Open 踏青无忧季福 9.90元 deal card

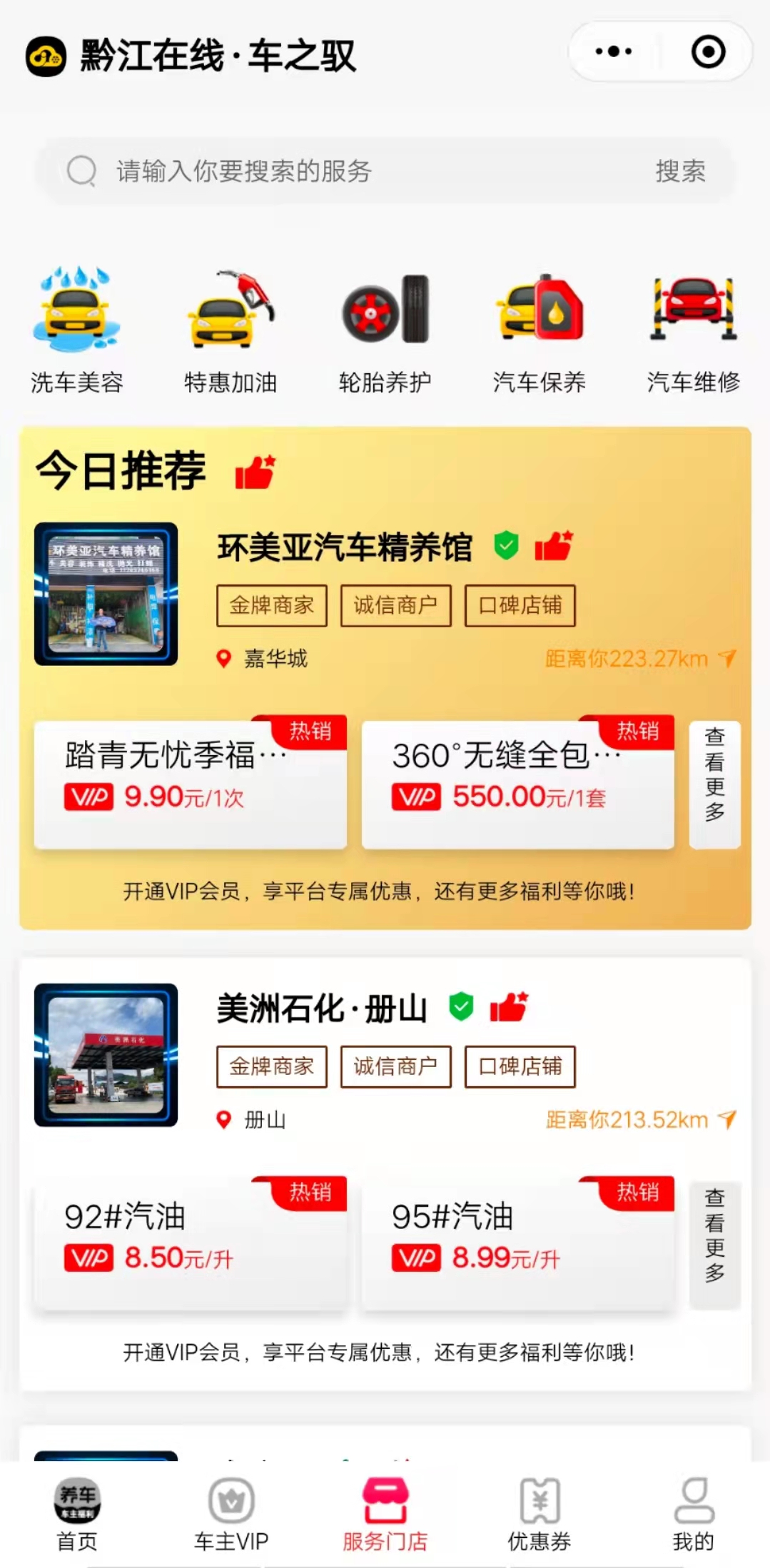[190, 784]
